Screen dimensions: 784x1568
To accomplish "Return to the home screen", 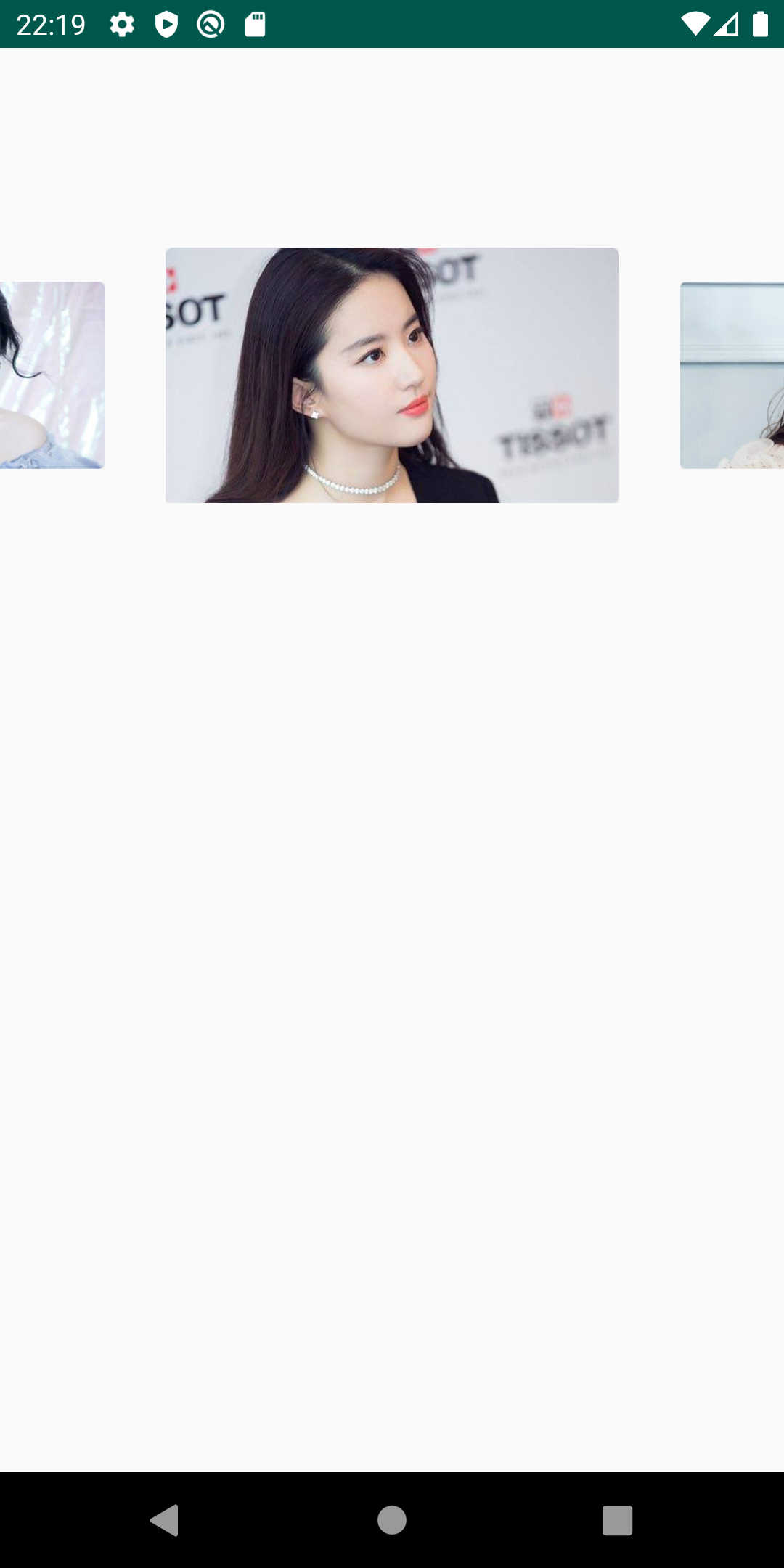I will click(392, 1519).
